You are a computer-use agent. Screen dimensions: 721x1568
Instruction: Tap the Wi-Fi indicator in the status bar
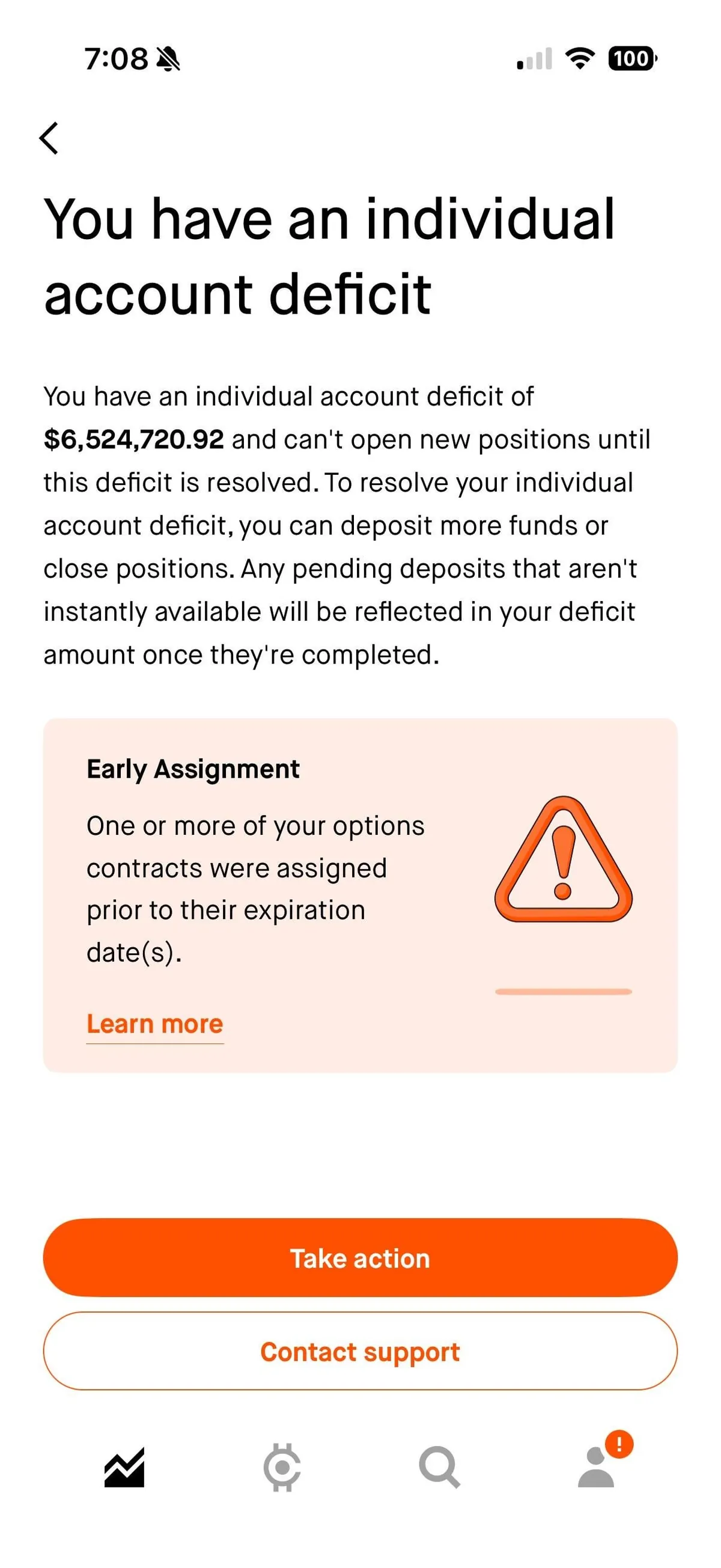pos(579,57)
